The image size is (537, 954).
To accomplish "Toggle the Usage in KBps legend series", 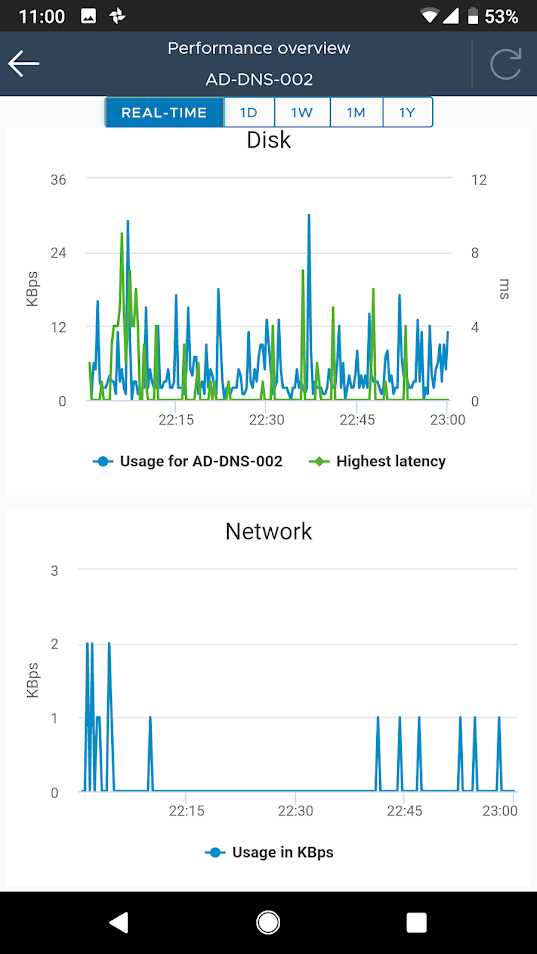I will pos(269,852).
